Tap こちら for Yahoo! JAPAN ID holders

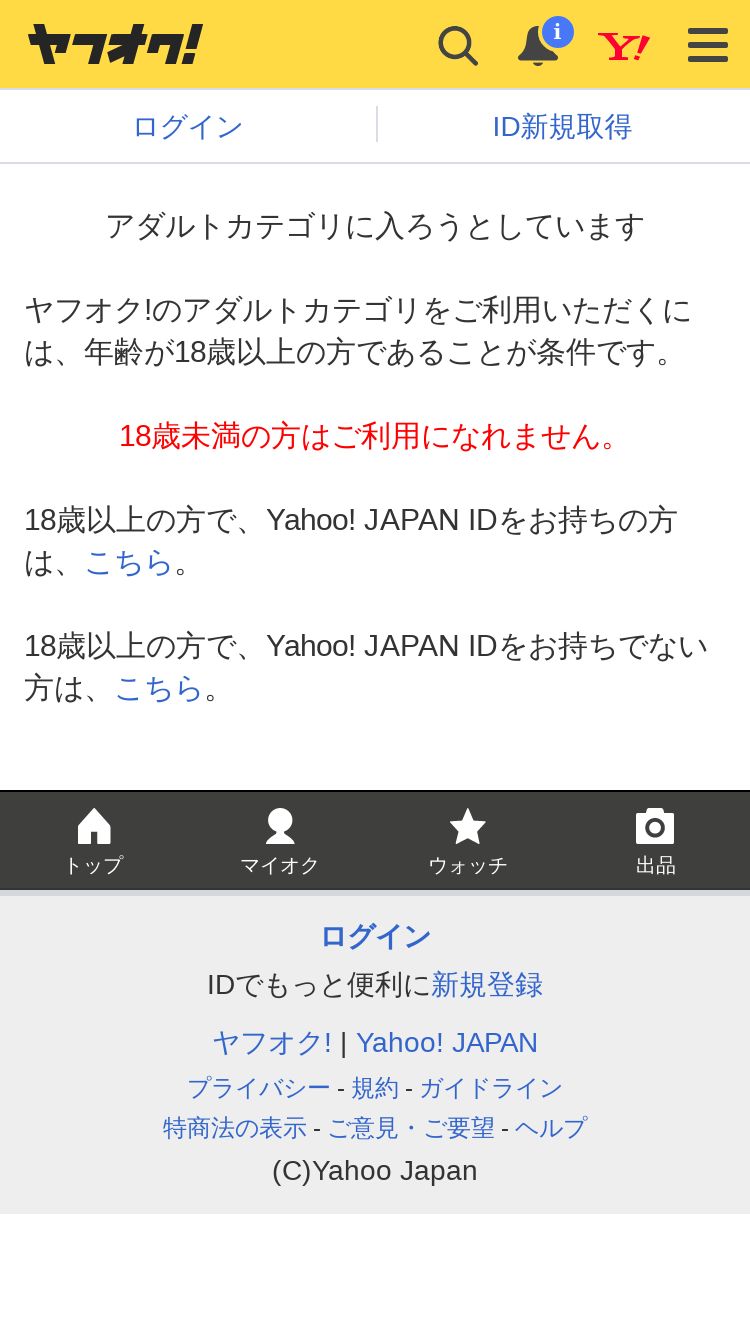pyautogui.click(x=129, y=562)
